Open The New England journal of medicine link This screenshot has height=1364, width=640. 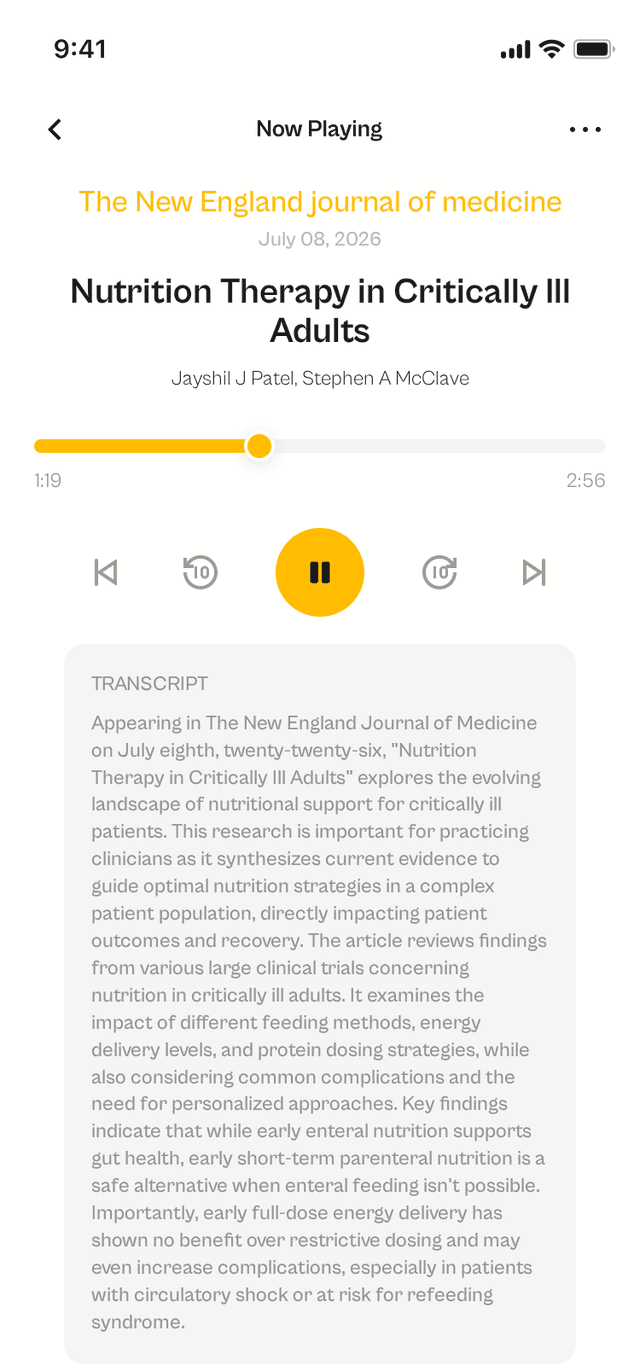[x=320, y=201]
